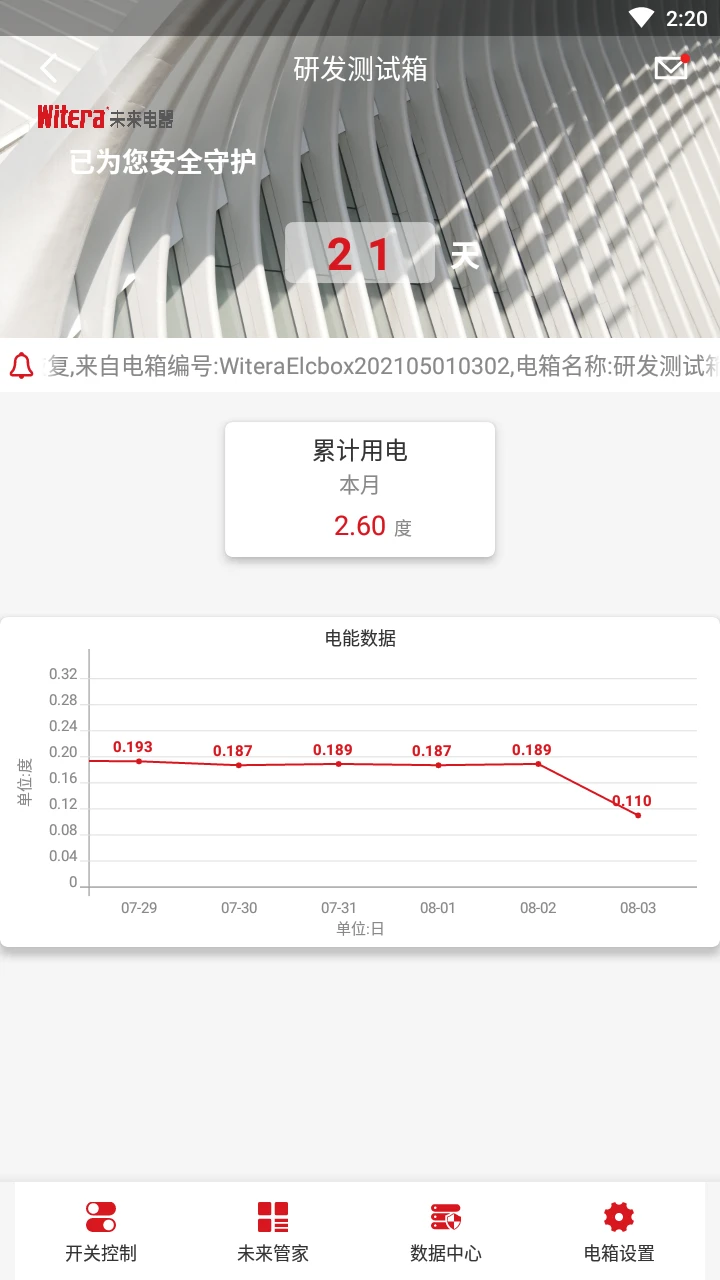
Task: Open the 电能数据 chart title
Action: click(360, 638)
